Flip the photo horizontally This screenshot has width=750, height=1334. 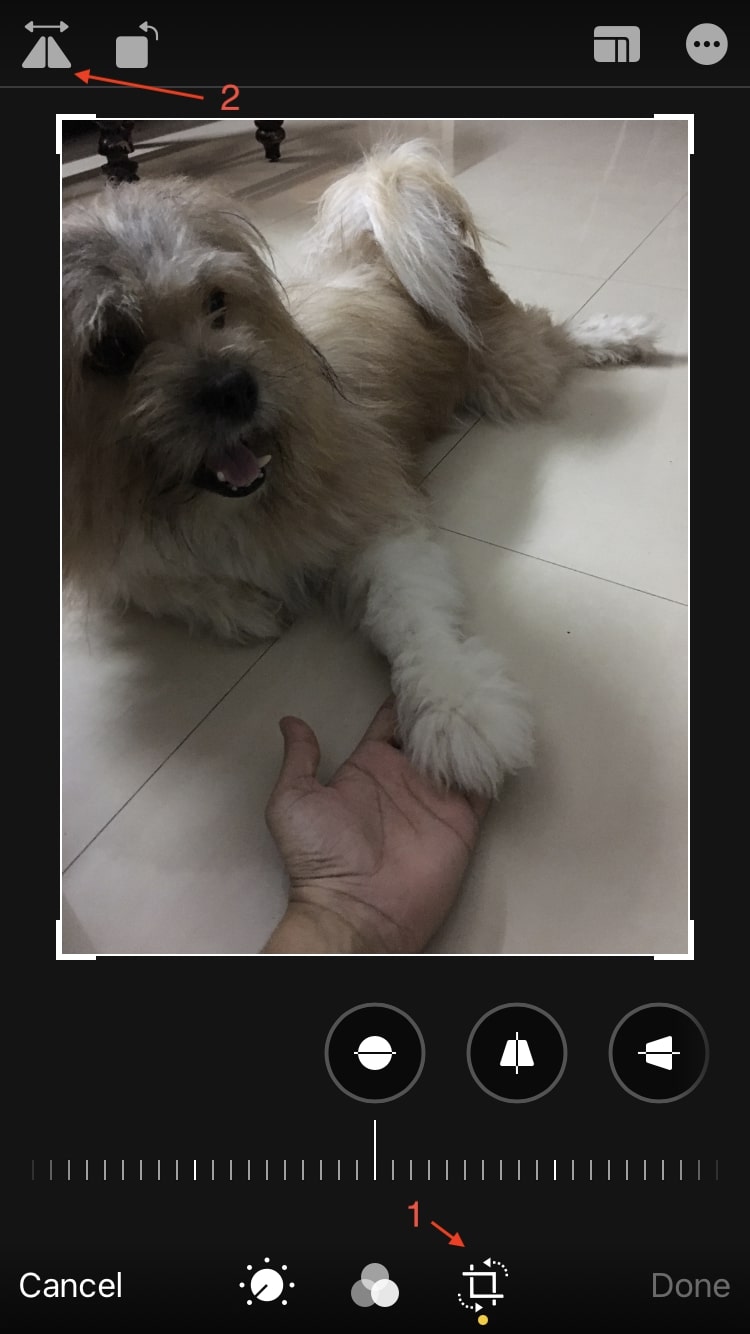46,44
